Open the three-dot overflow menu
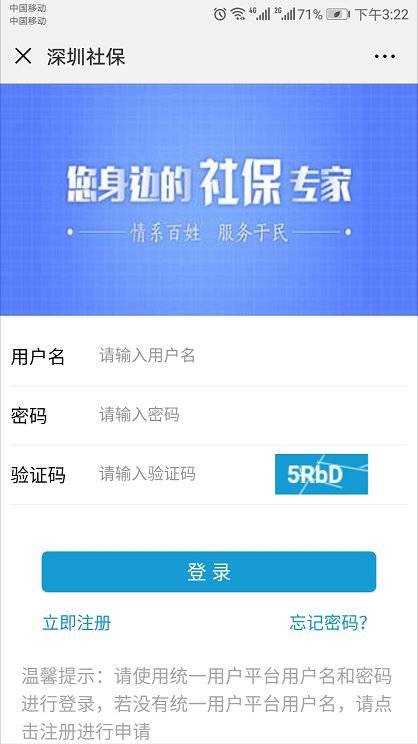This screenshot has height=744, width=418. pyautogui.click(x=384, y=56)
